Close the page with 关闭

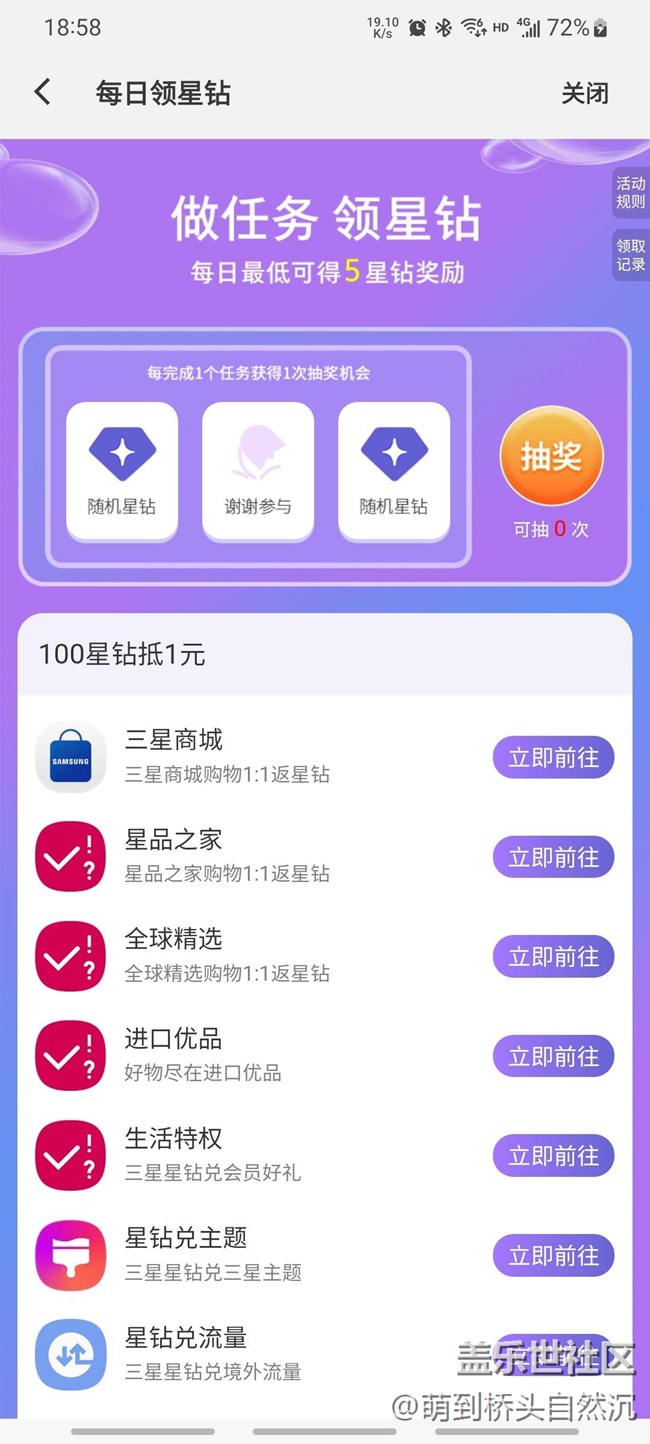pos(584,93)
